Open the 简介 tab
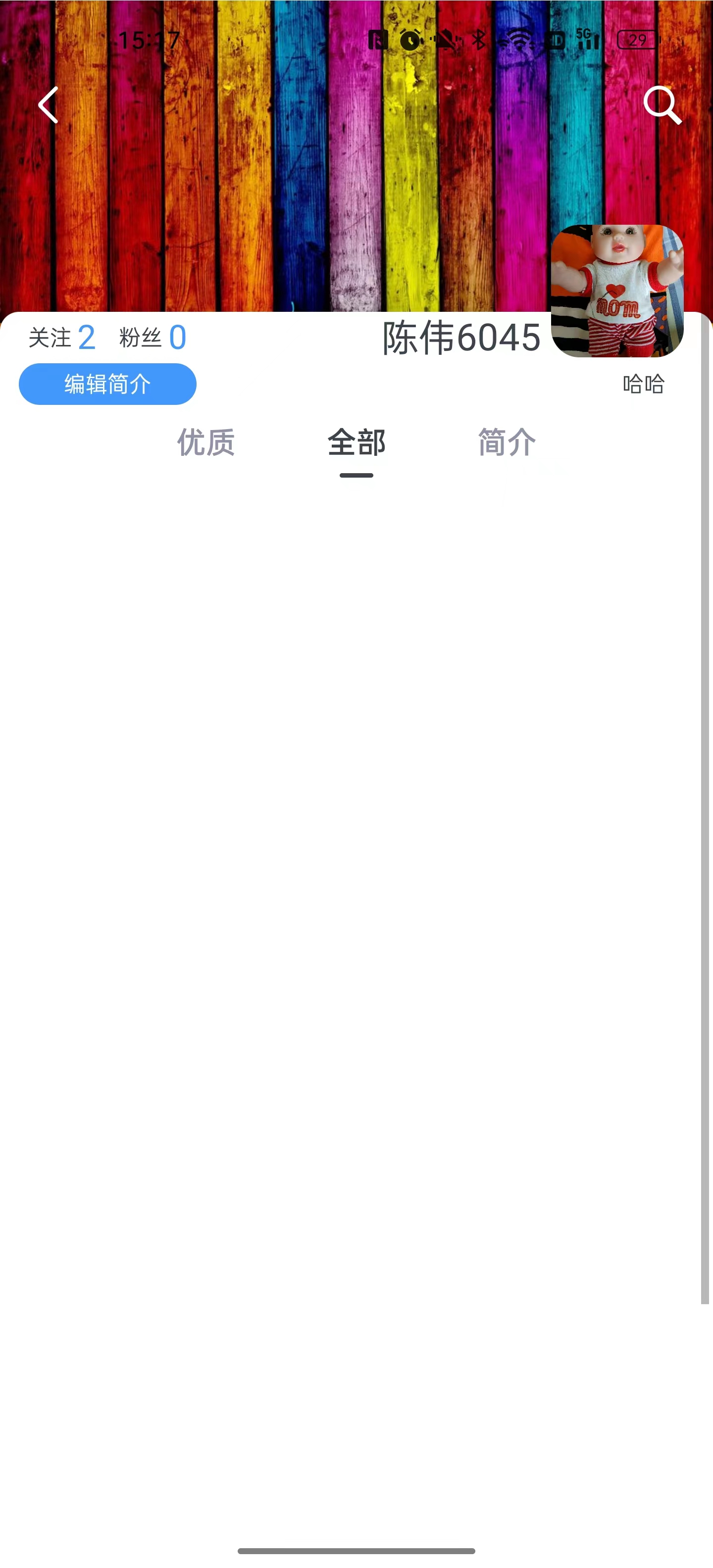The width and height of the screenshot is (713, 1568). [507, 442]
